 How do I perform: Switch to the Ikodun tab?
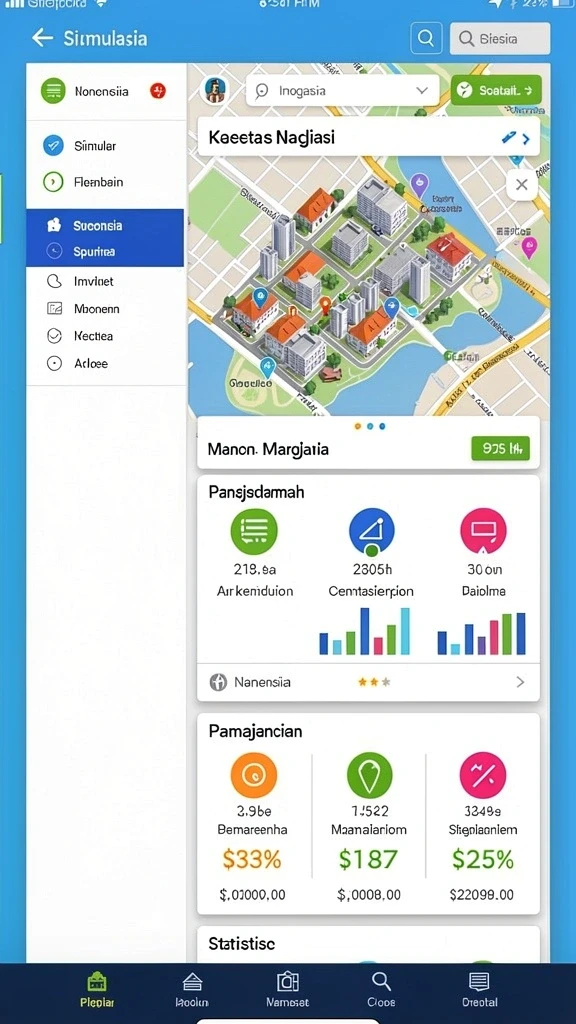coord(191,989)
